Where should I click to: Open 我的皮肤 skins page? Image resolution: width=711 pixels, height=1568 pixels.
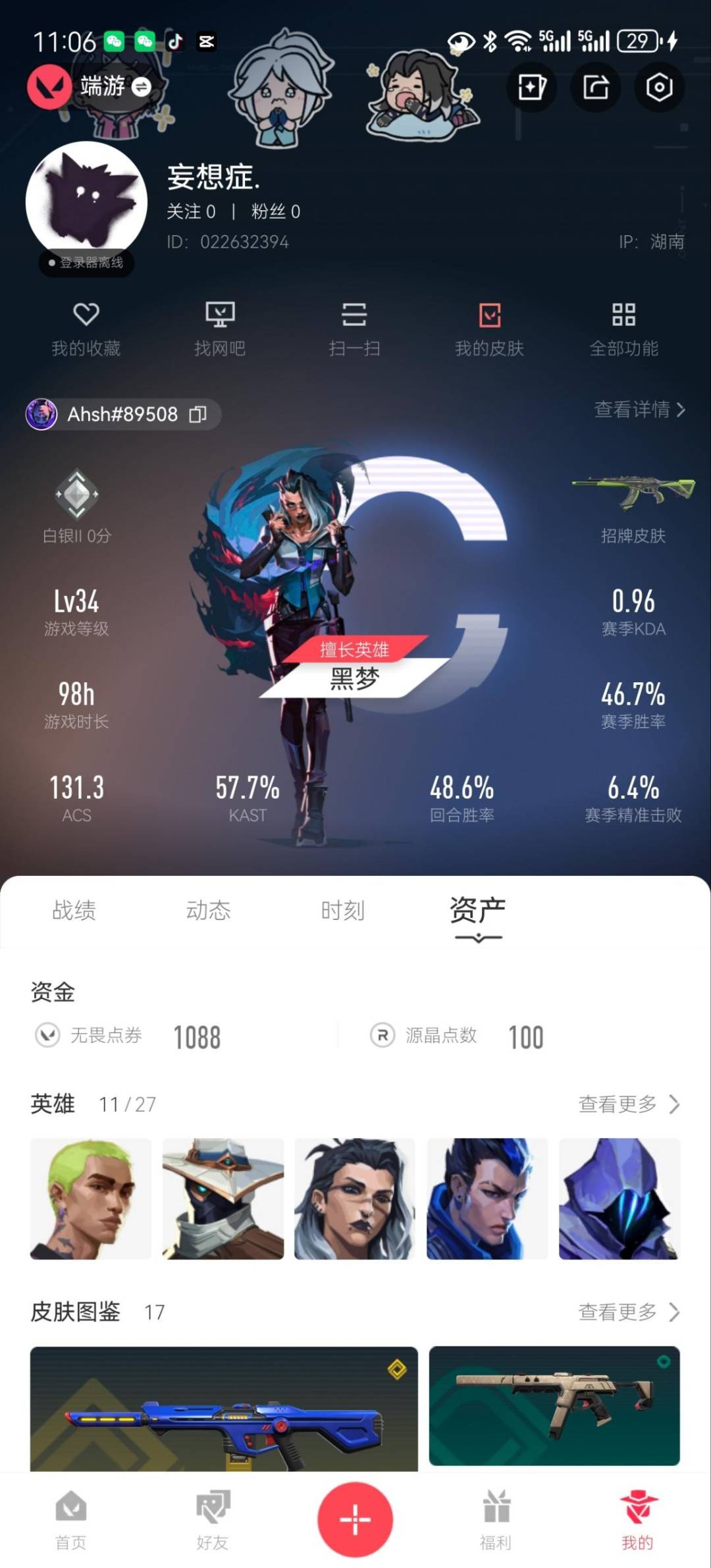(x=489, y=329)
